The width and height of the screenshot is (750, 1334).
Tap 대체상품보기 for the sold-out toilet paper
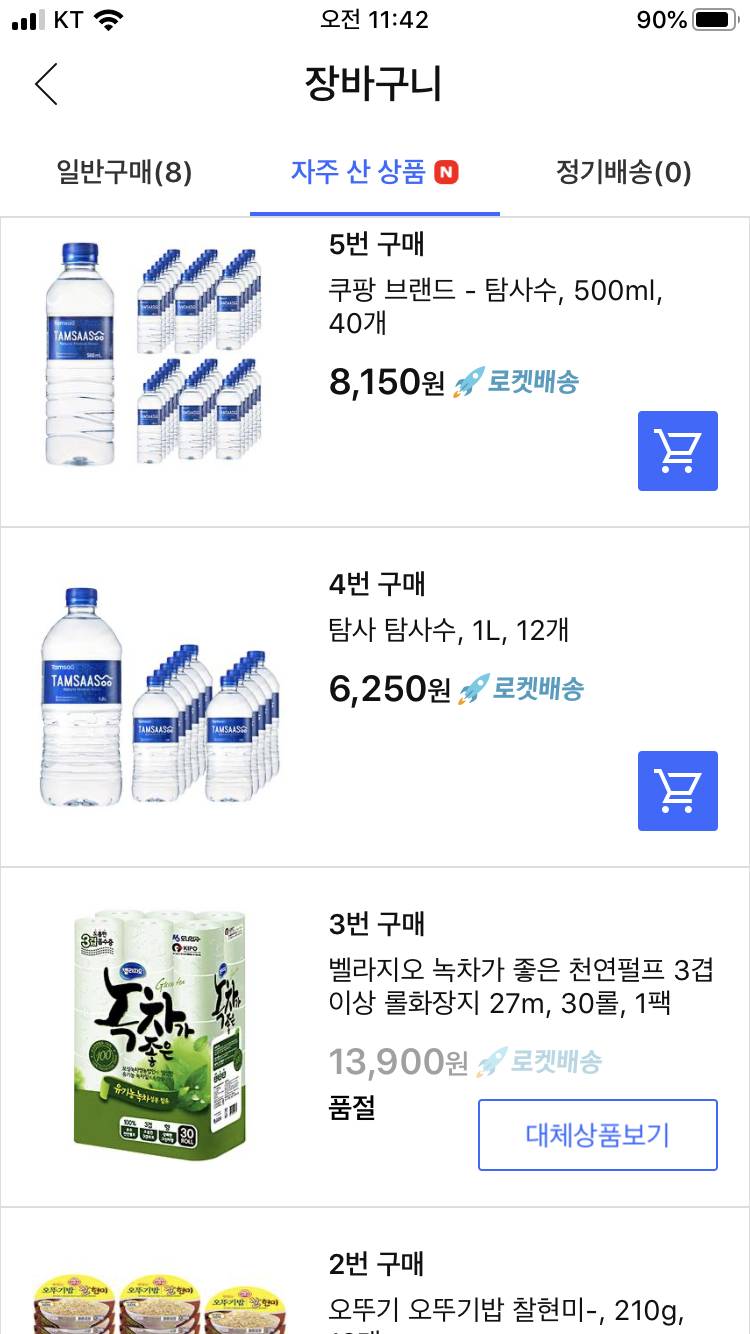point(597,1135)
